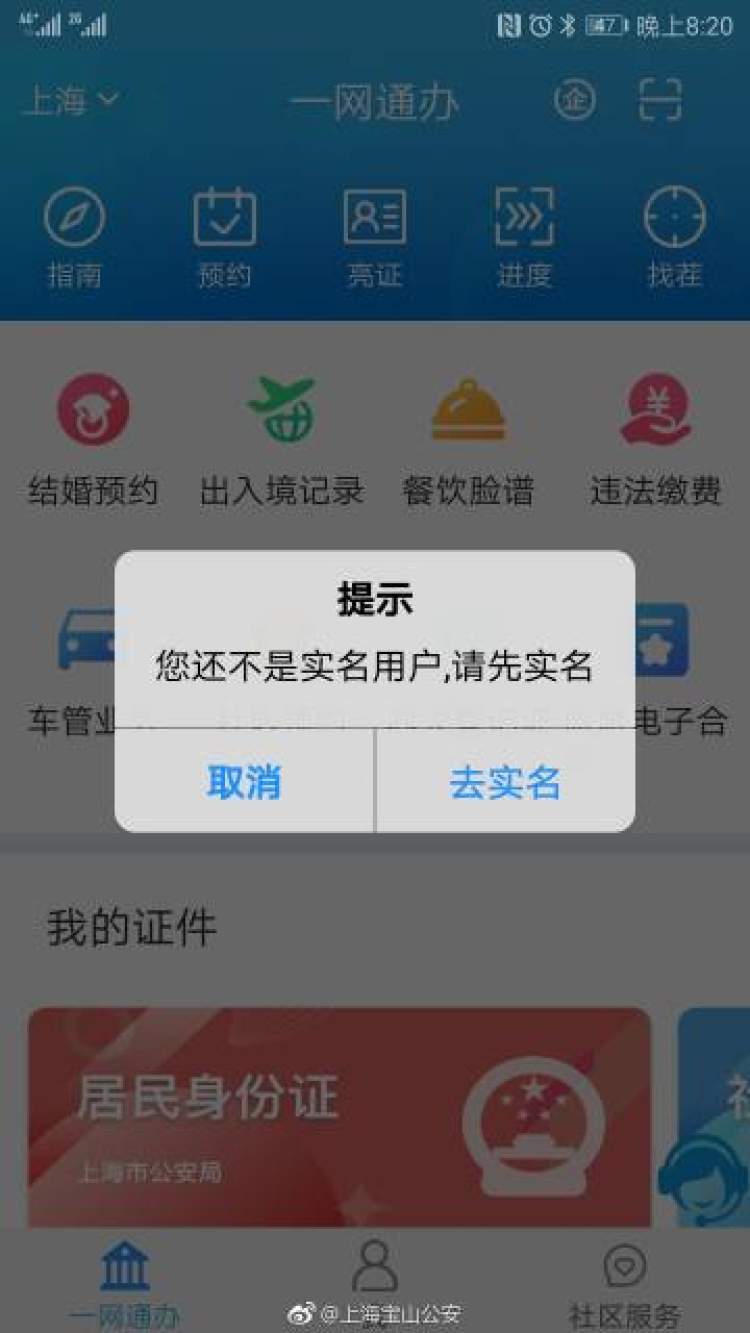750x1333 pixels.
Task: Open 违法缴费 fine payment
Action: (x=655, y=437)
